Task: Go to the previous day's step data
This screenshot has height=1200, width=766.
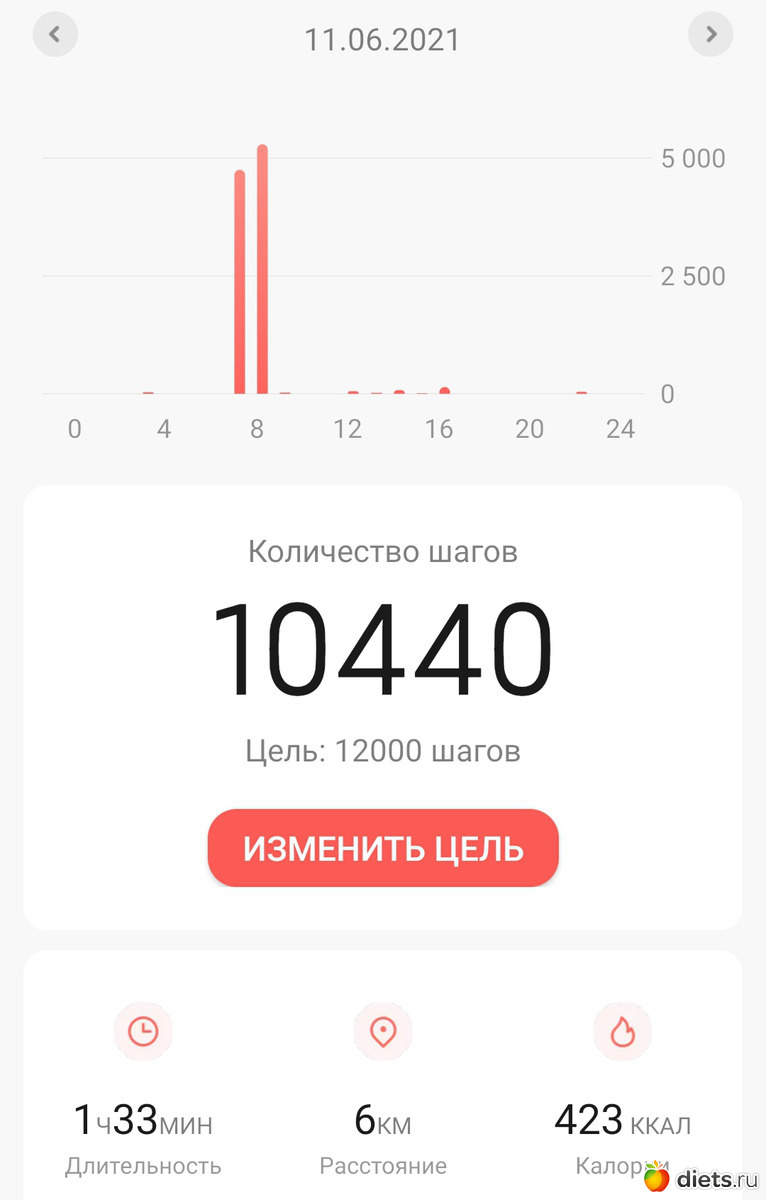Action: tap(55, 35)
